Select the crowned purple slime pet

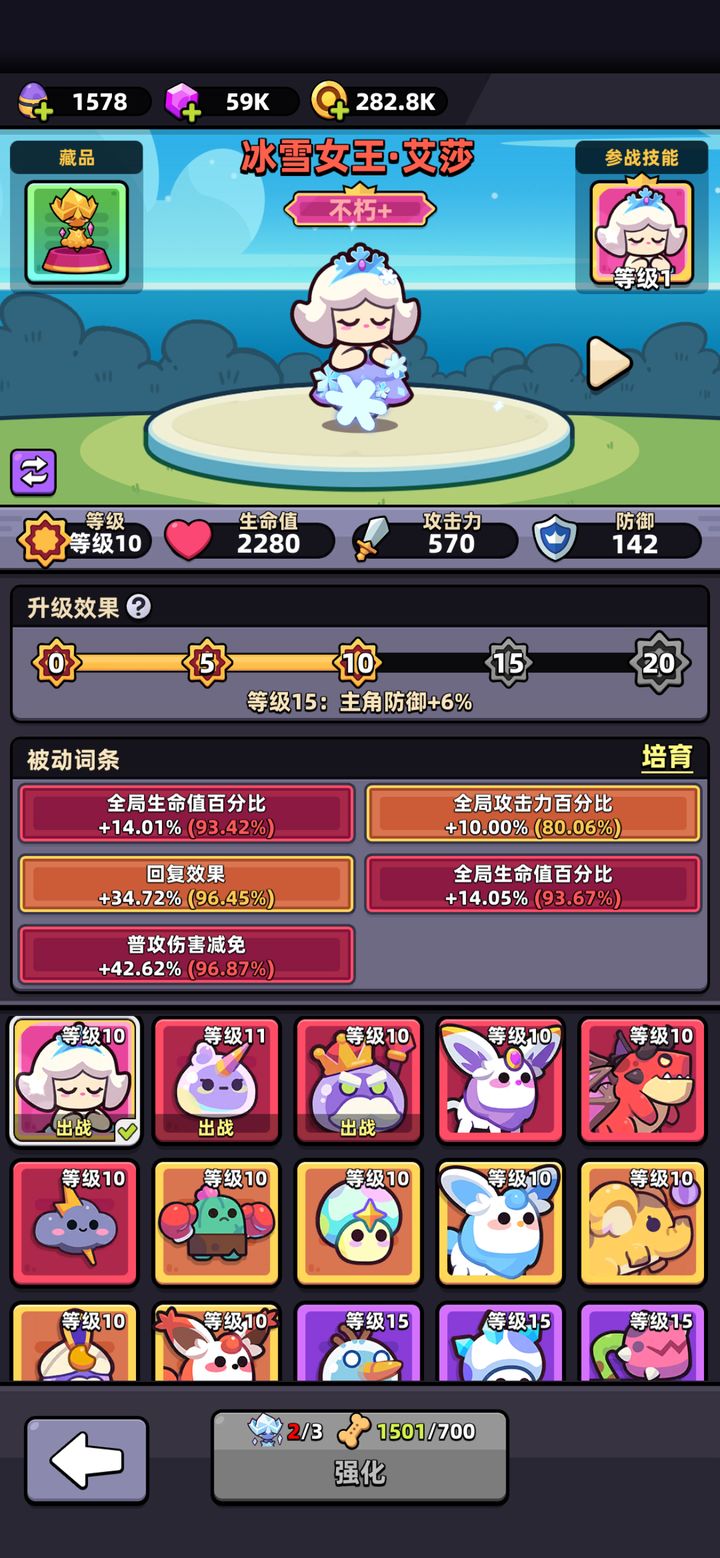pos(359,1081)
